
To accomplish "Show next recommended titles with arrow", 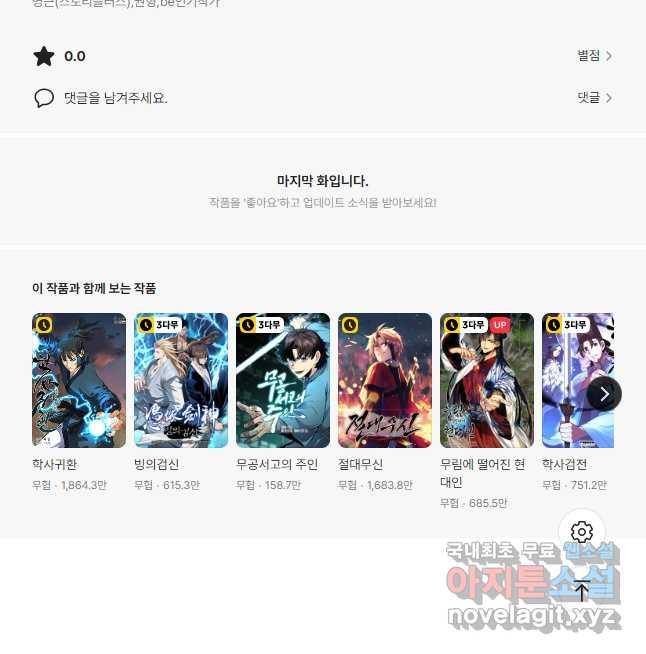I will (x=604, y=393).
